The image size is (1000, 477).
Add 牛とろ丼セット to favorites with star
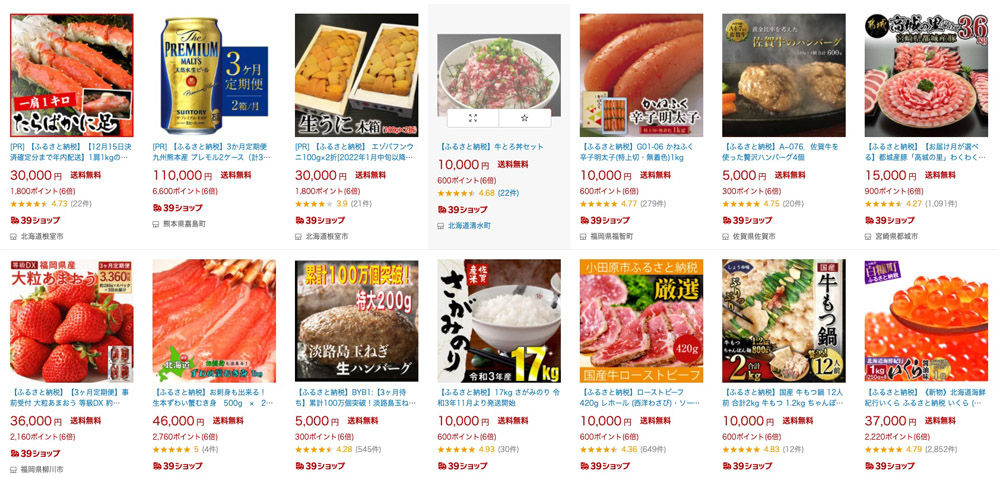(524, 117)
